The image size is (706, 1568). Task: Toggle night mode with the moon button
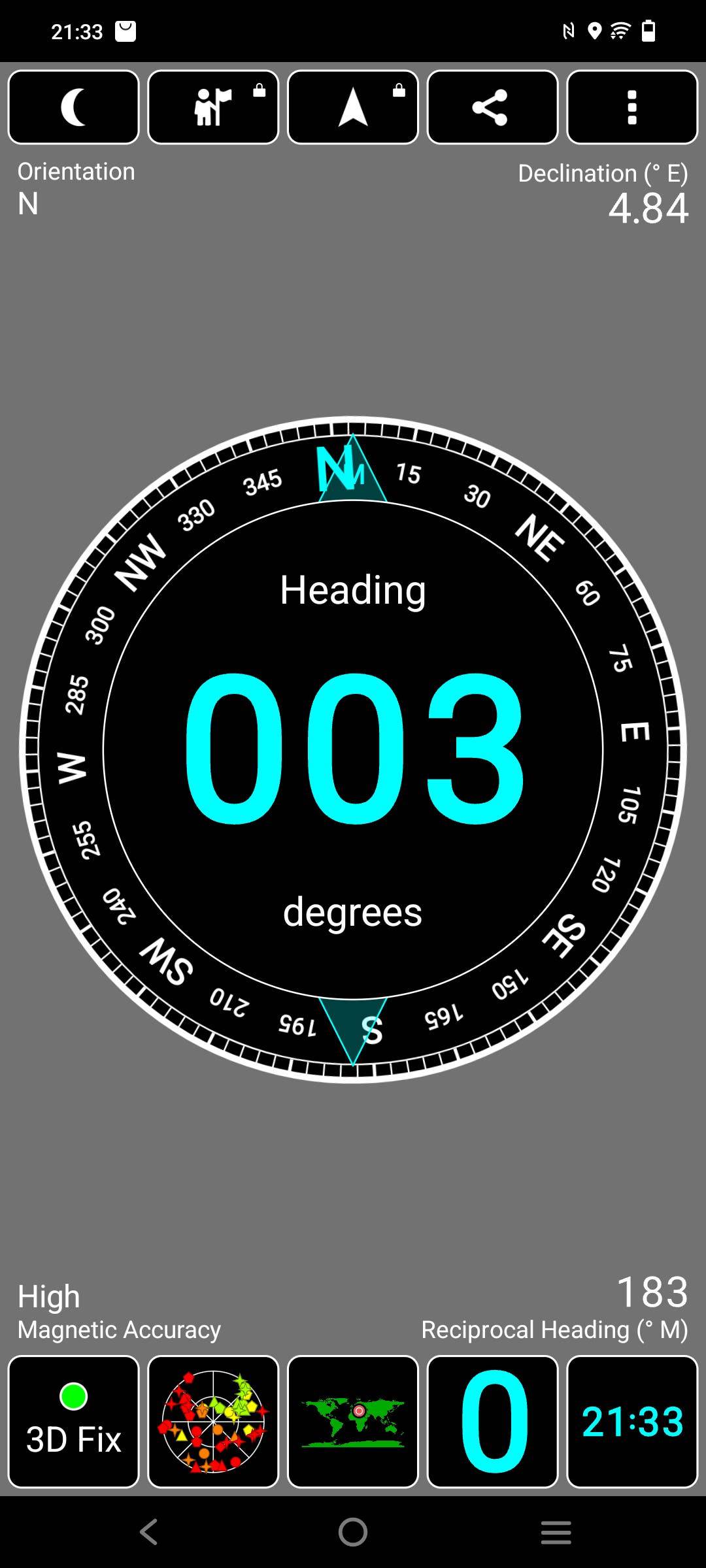(74, 107)
